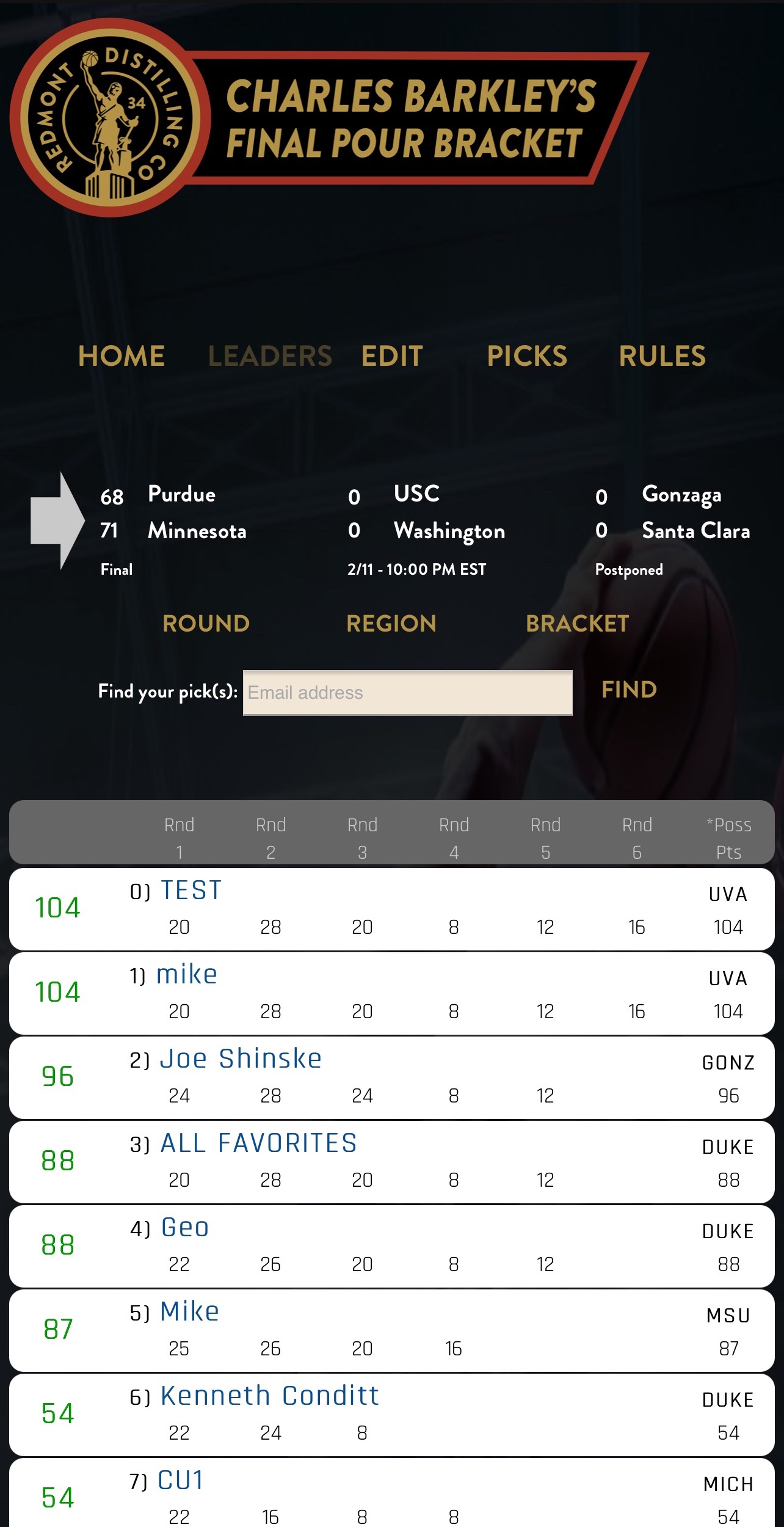The height and width of the screenshot is (1527, 784).
Task: Open Geo's bracket entry
Action: tap(184, 1228)
